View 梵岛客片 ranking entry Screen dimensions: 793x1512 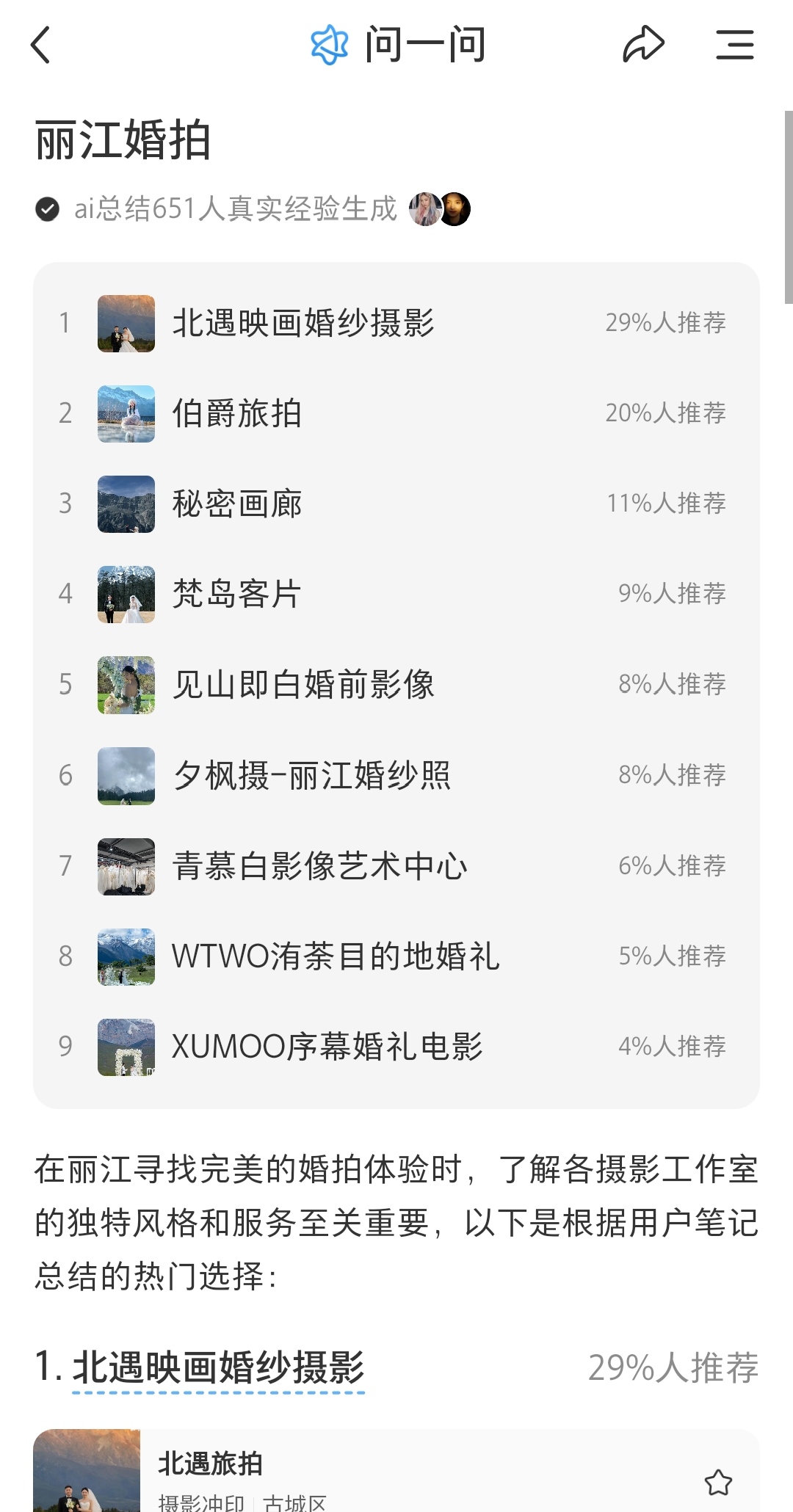tap(236, 595)
